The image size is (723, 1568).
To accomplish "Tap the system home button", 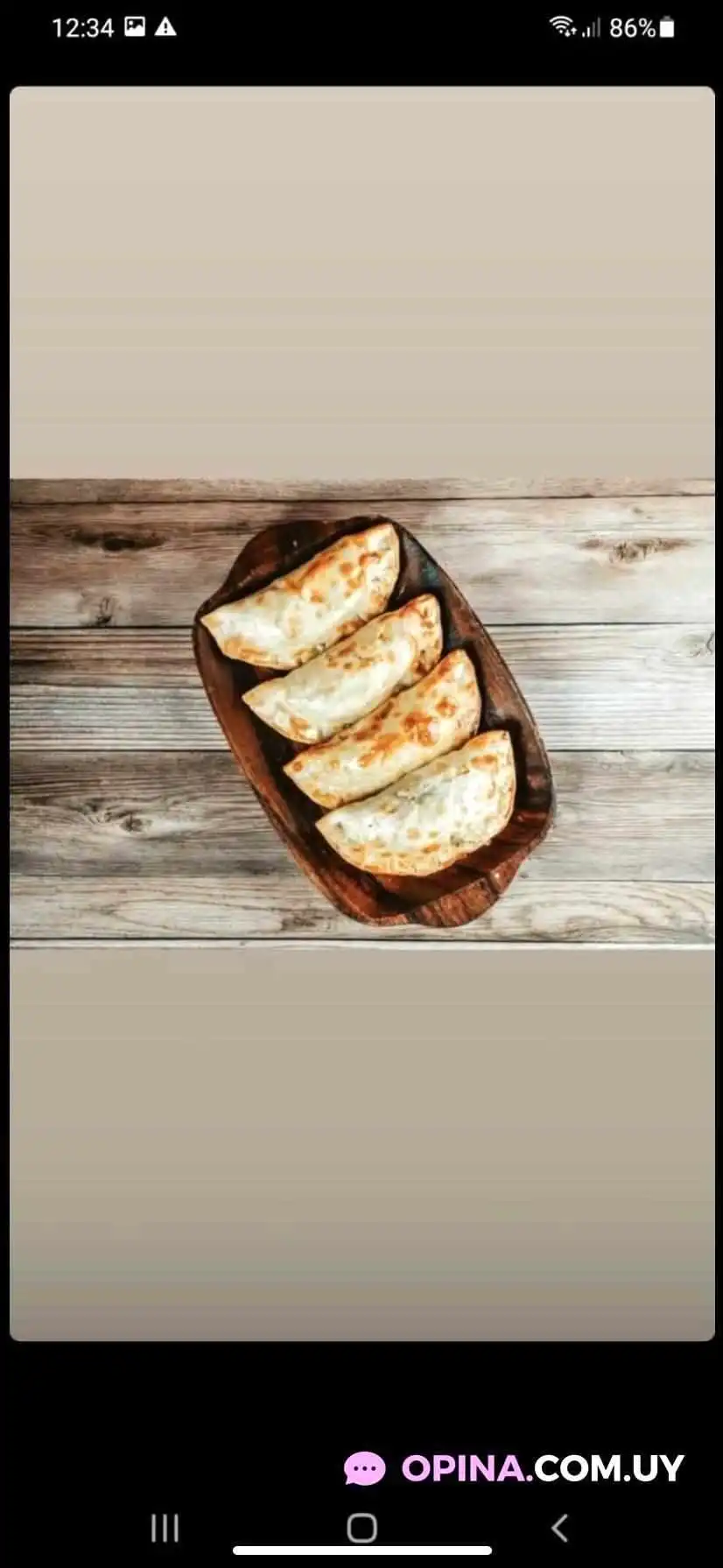I will point(361,1528).
